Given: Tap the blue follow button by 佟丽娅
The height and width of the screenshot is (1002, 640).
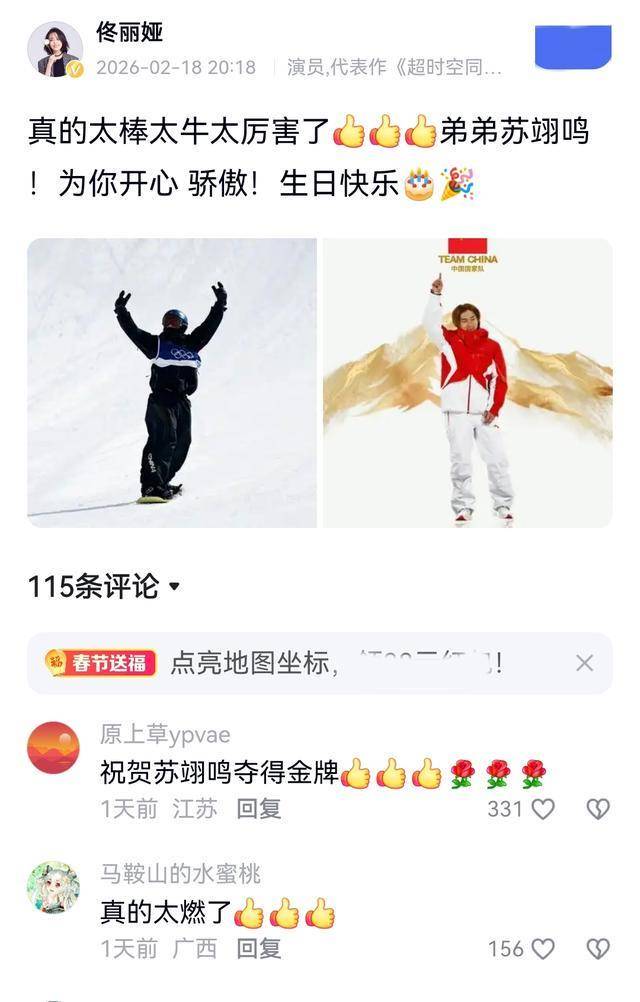Looking at the screenshot, I should (573, 47).
